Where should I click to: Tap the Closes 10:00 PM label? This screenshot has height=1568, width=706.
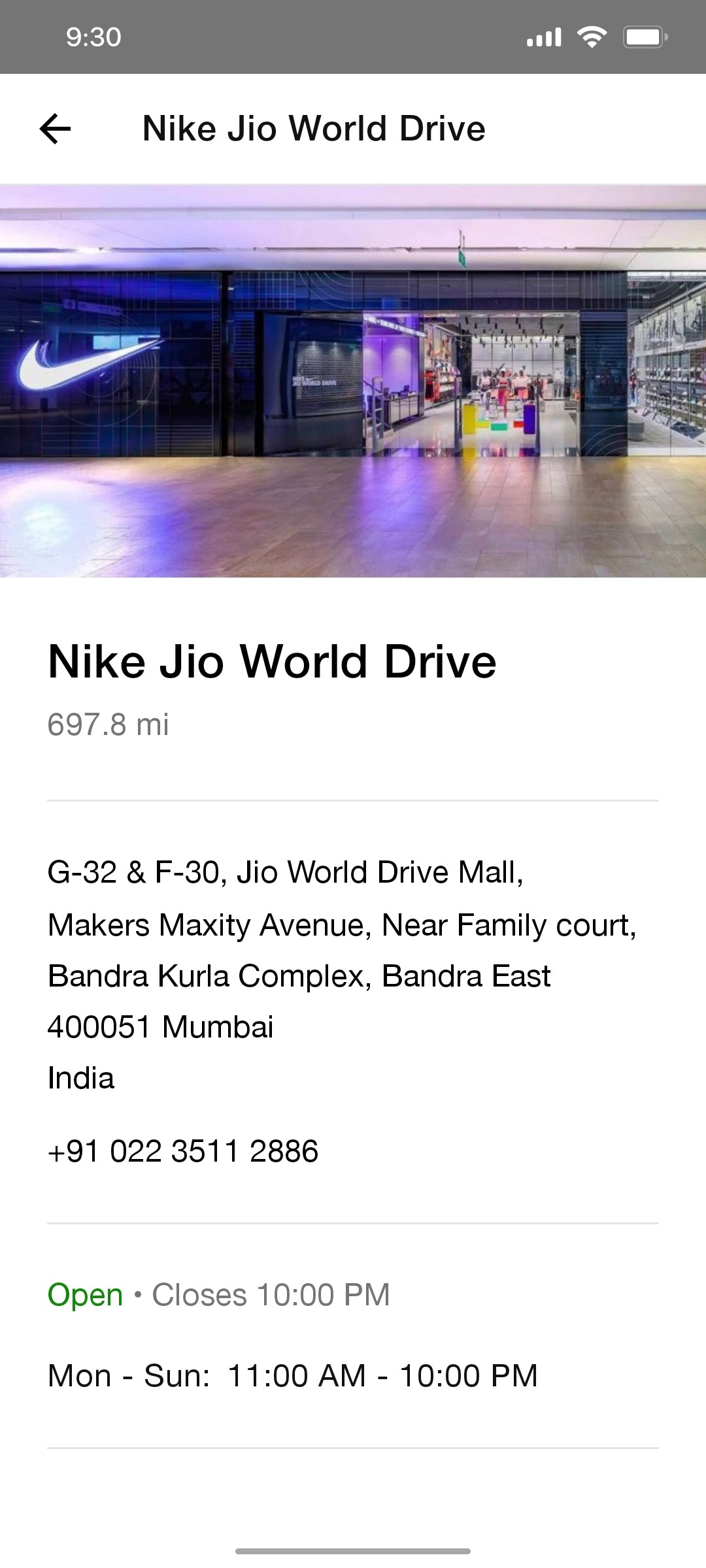(268, 1294)
